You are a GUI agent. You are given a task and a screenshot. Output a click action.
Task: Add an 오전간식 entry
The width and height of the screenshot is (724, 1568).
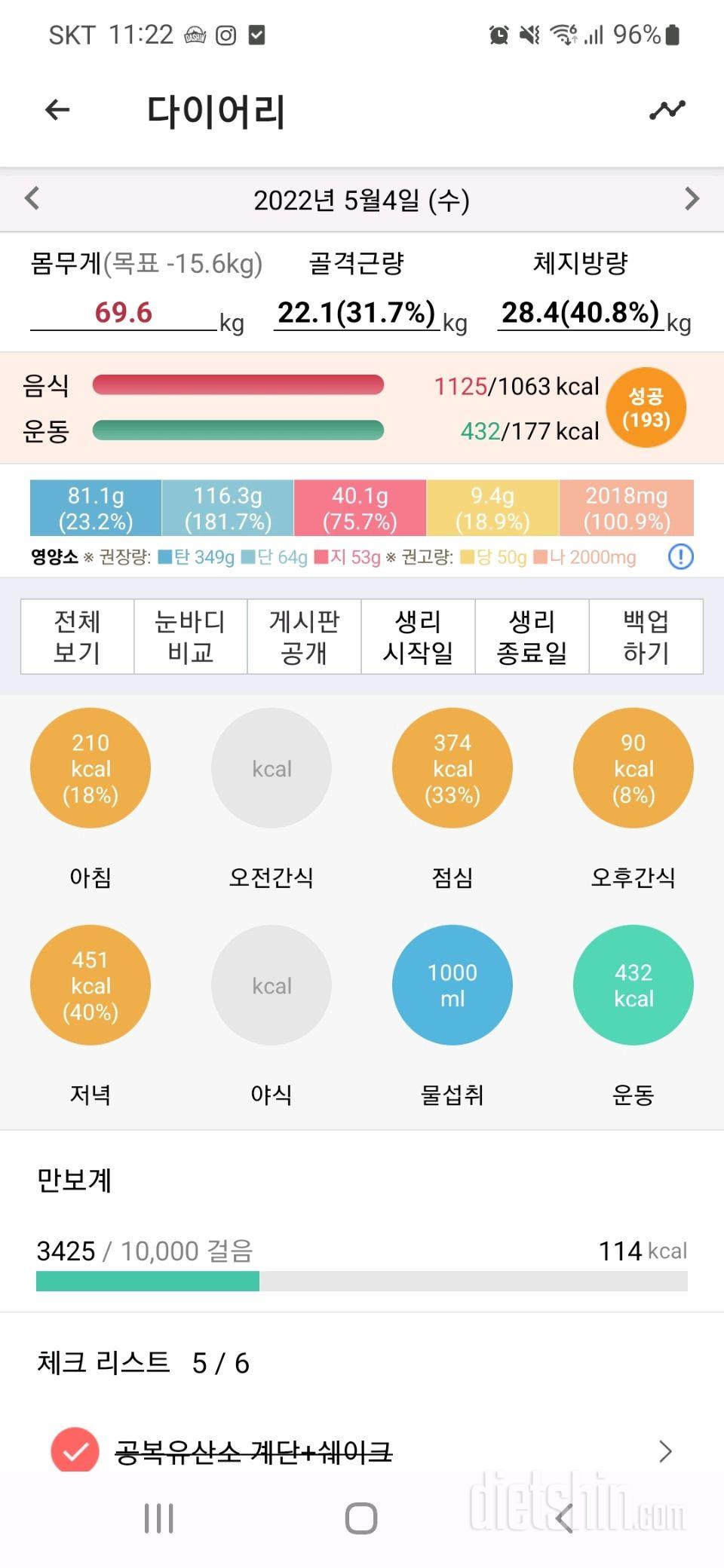coord(271,768)
